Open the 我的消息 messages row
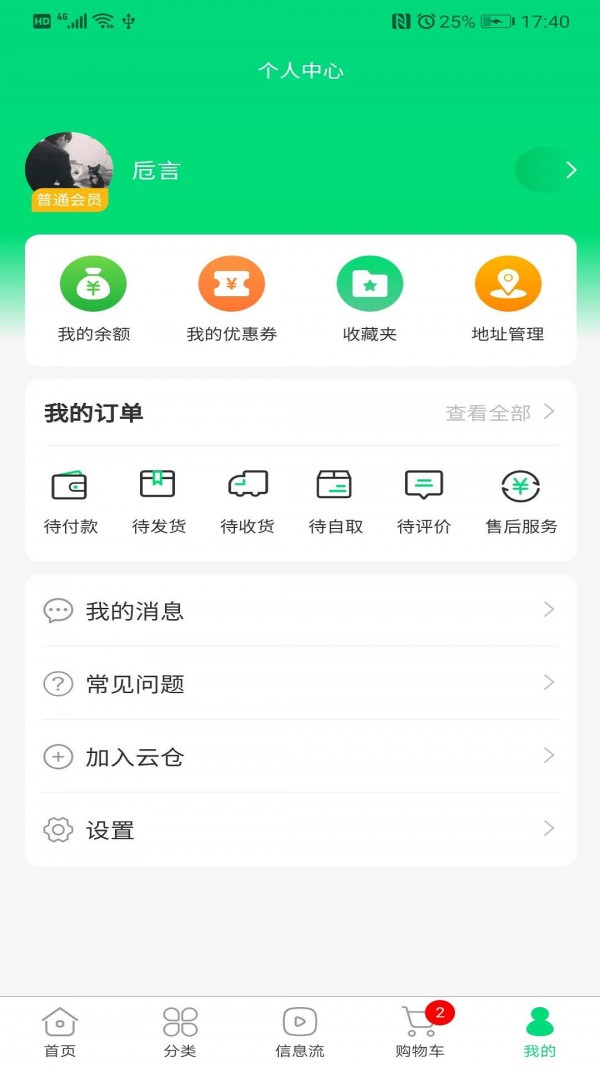Image resolution: width=600 pixels, height=1067 pixels. [300, 611]
